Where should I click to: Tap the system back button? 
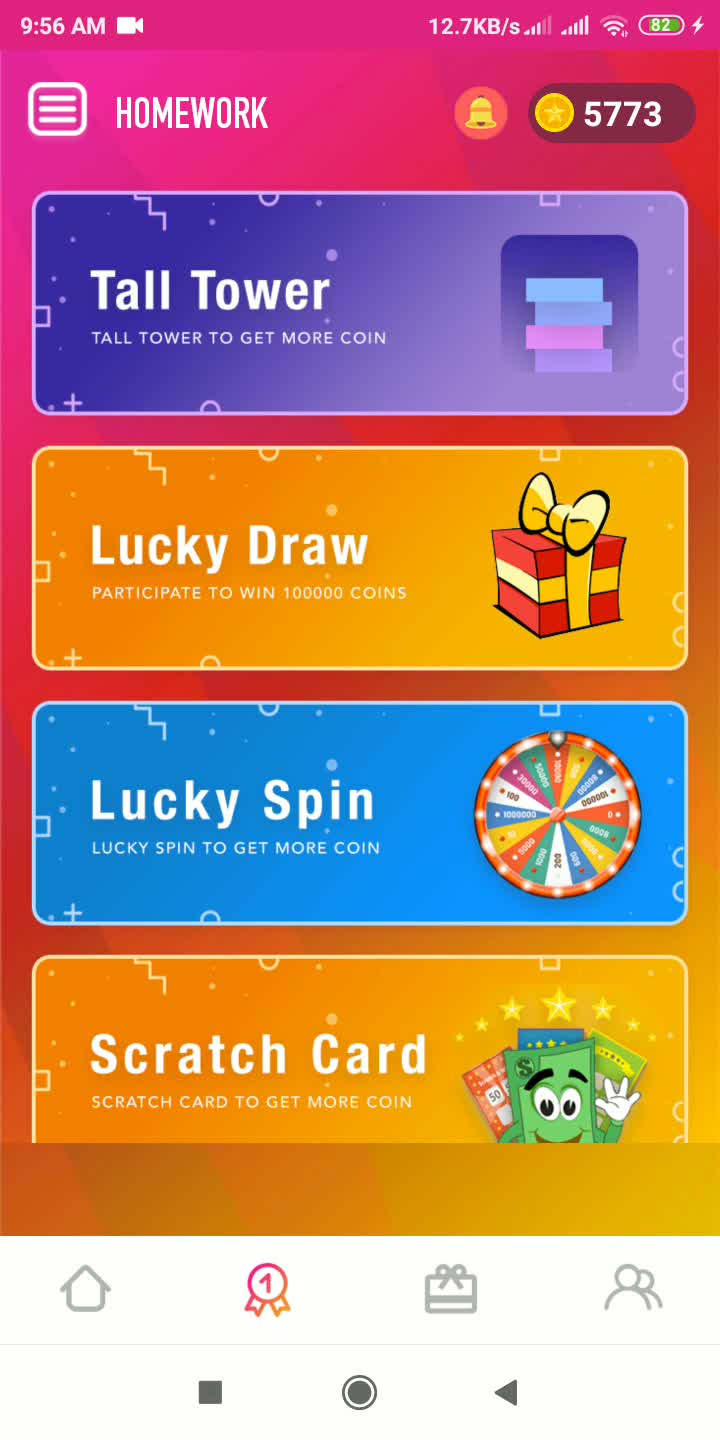507,1392
